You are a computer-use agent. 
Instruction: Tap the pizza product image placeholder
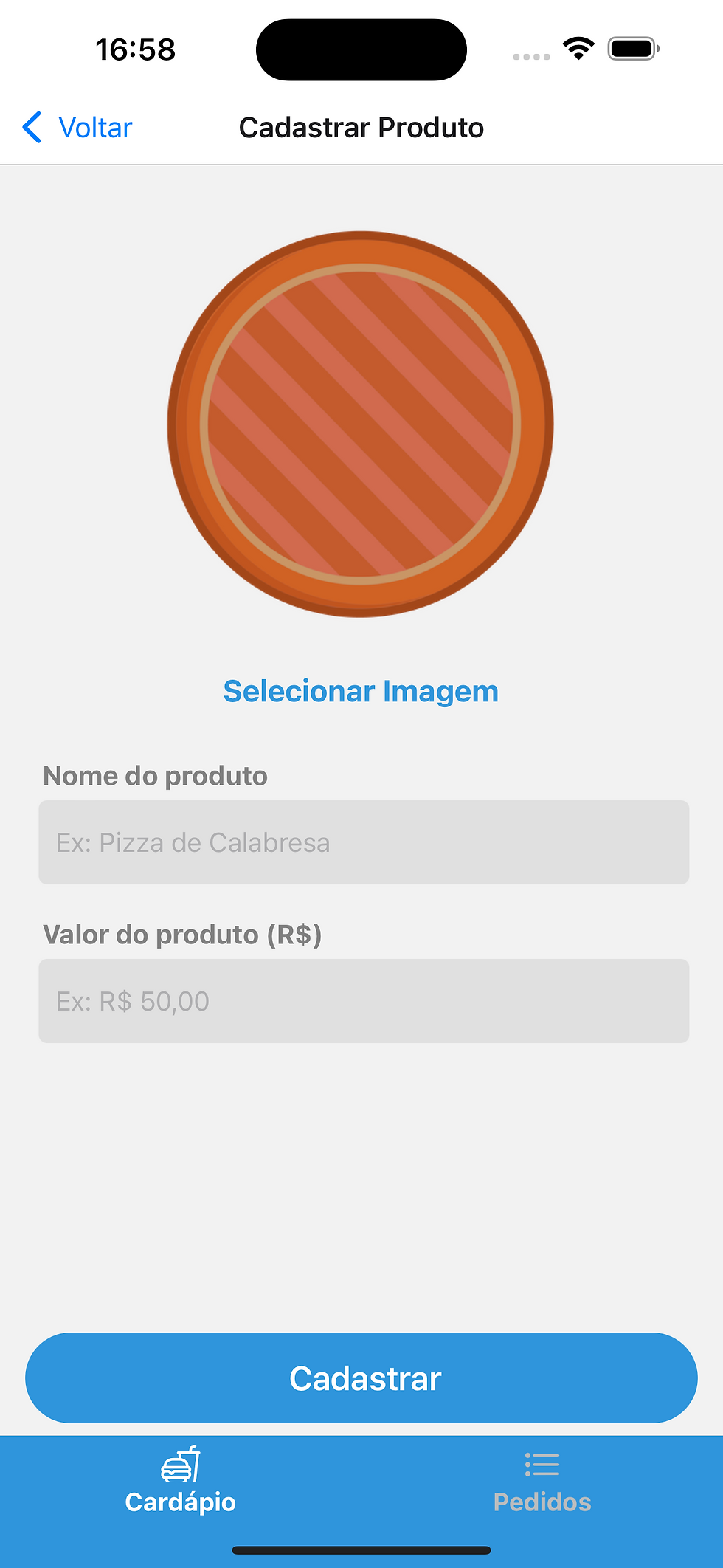(x=361, y=423)
